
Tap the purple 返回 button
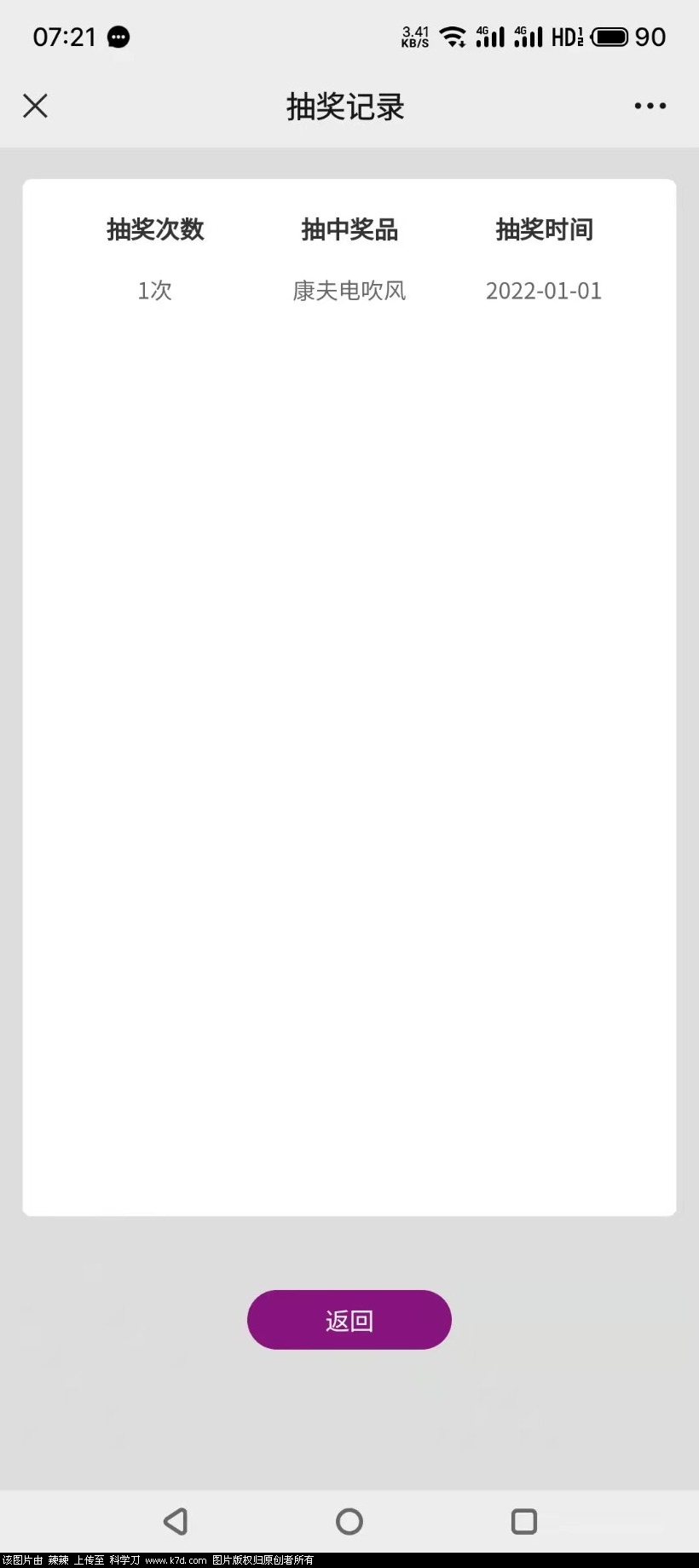click(349, 1319)
